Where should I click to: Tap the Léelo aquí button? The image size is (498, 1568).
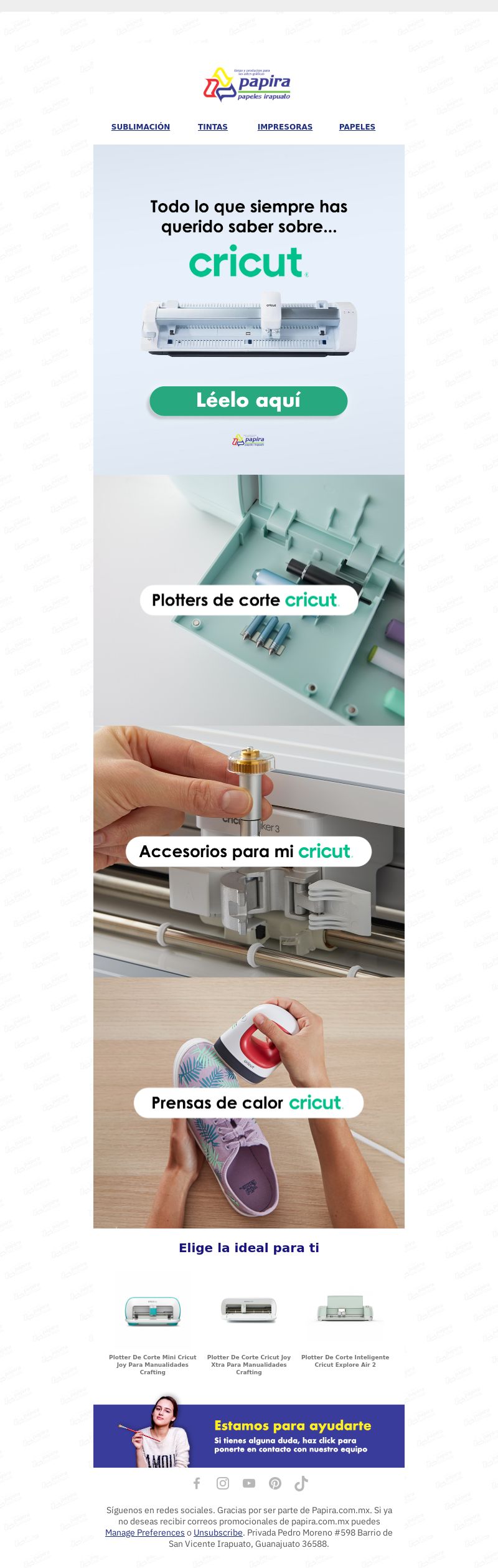tap(248, 401)
